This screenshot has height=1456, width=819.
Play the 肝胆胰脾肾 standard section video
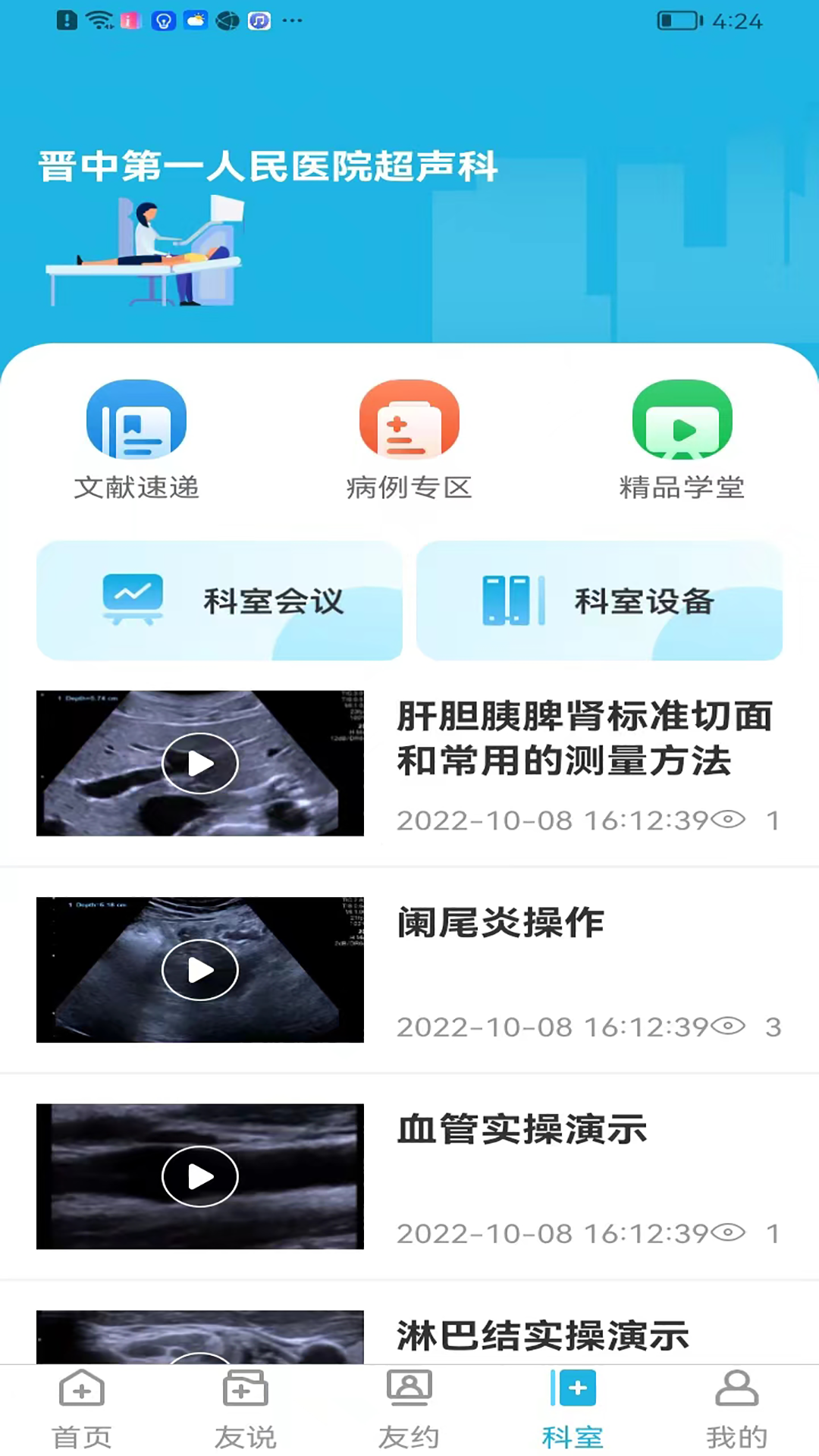click(x=199, y=763)
